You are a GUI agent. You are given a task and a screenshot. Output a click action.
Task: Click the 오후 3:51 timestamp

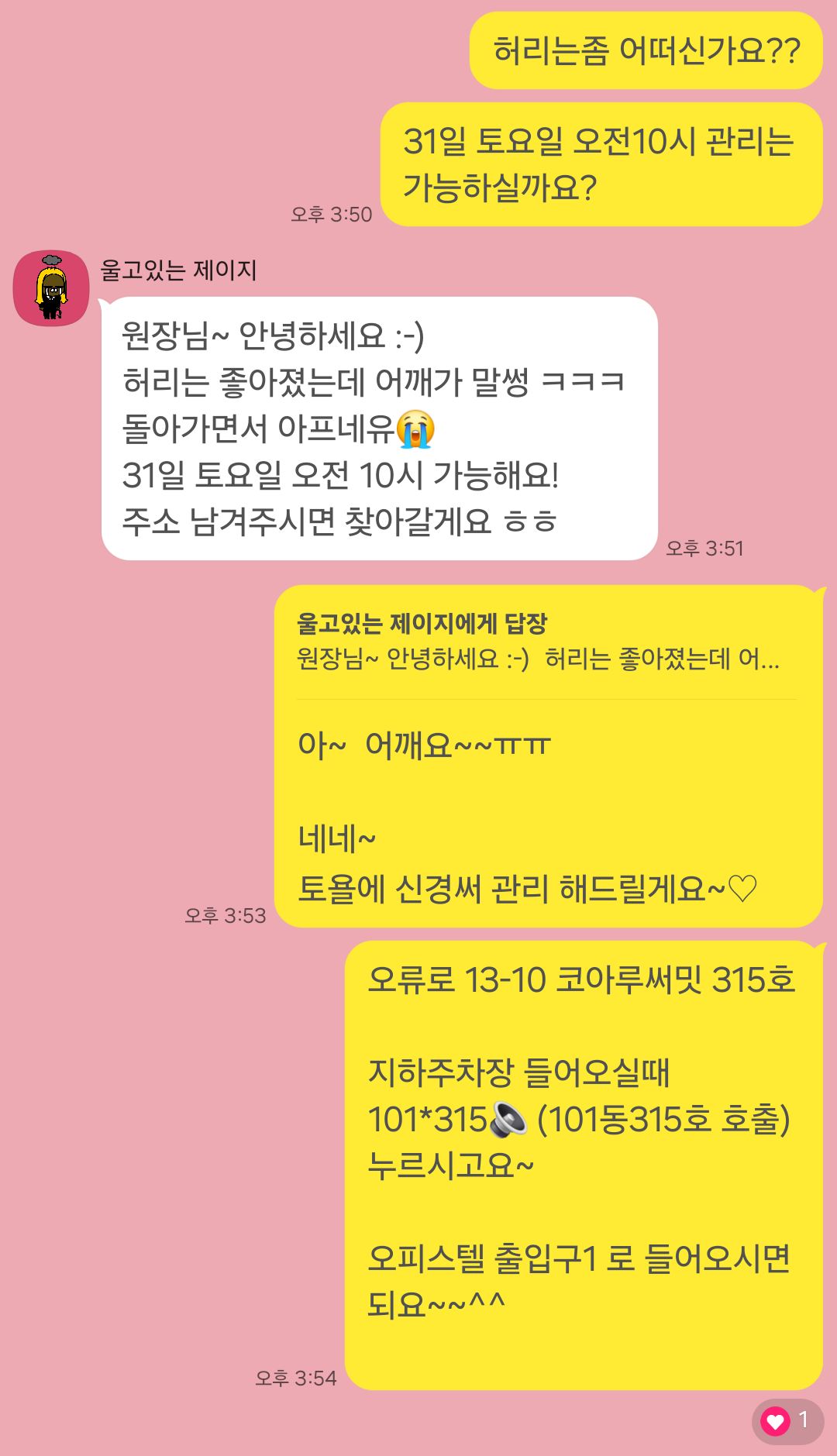coord(704,548)
